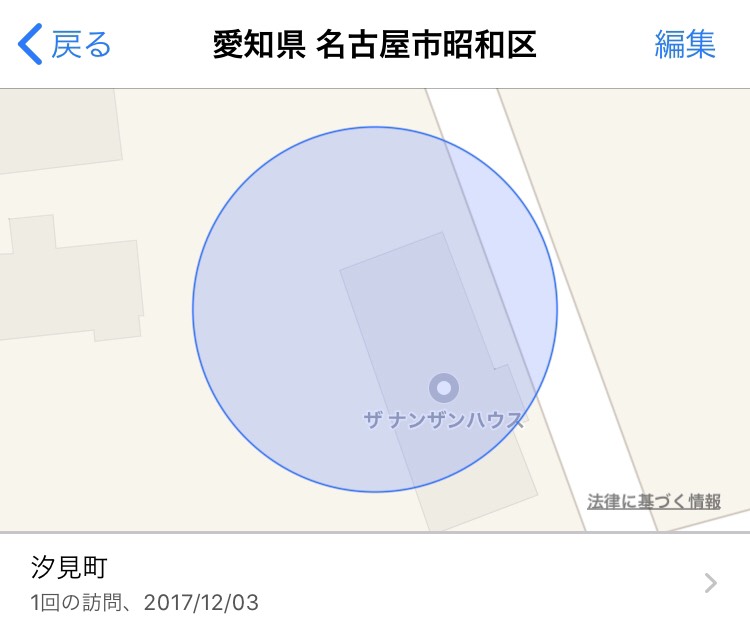Open the 汐見町 visit entry
Viewport: 750px width, 625px height.
(375, 583)
